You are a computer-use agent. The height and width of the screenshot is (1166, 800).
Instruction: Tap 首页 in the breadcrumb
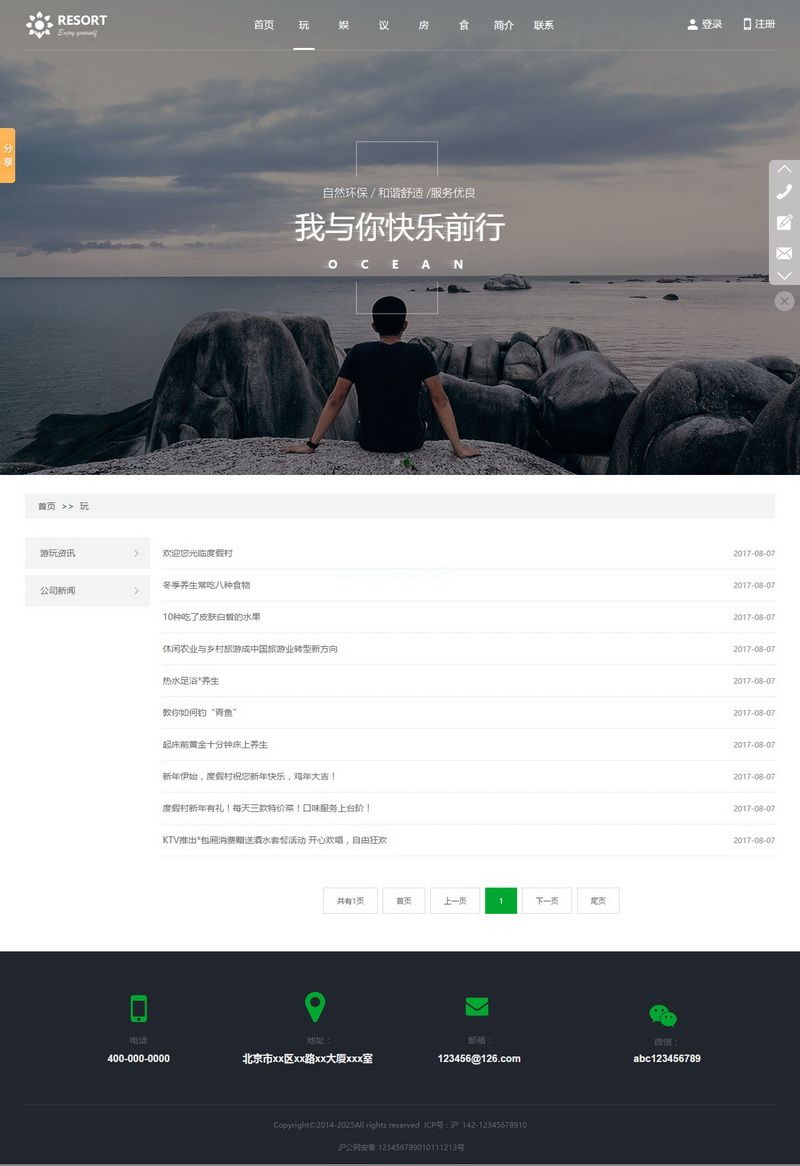(x=47, y=506)
